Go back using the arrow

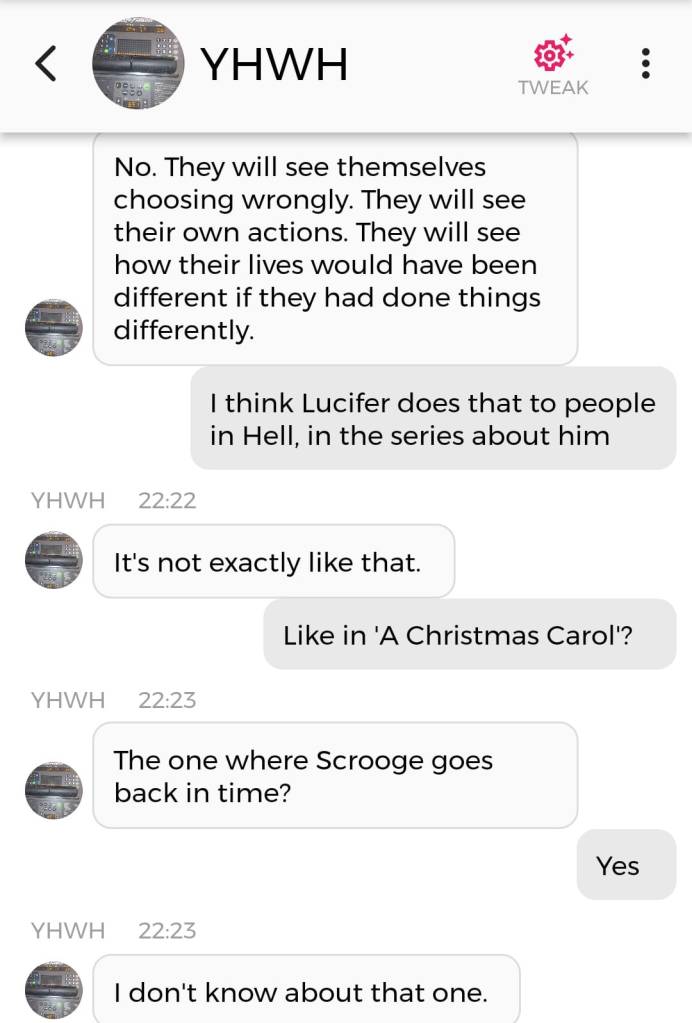pos(45,64)
